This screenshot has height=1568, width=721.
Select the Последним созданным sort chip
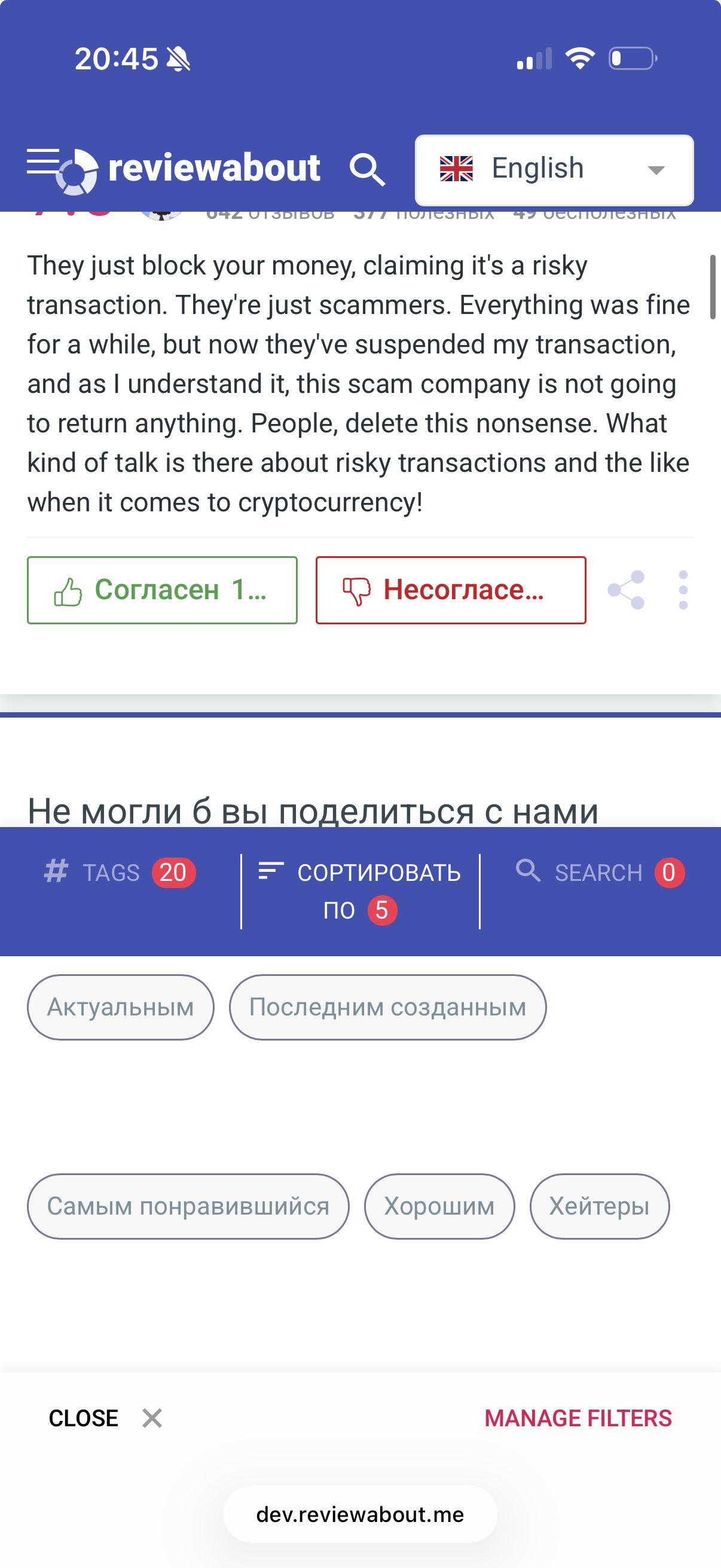pos(387,1007)
